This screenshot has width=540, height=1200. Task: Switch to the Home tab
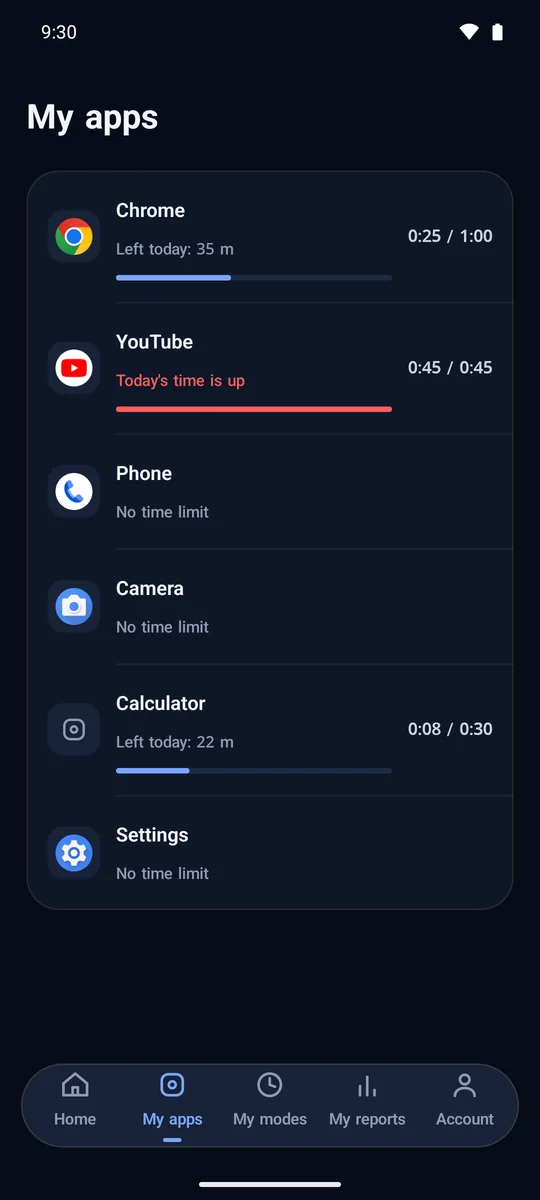tap(75, 1101)
